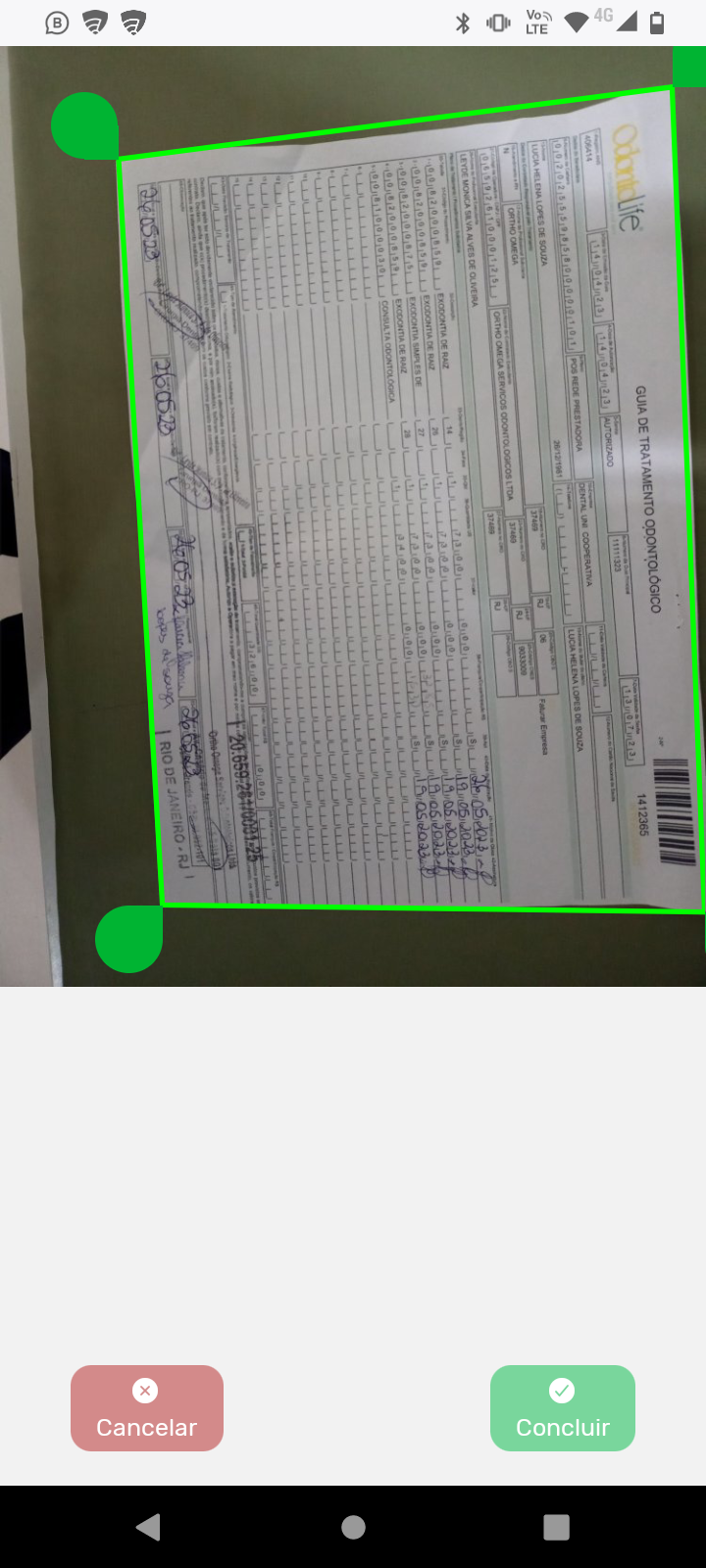706x1568 pixels.
Task: Go back using the system back button
Action: pos(149,1527)
